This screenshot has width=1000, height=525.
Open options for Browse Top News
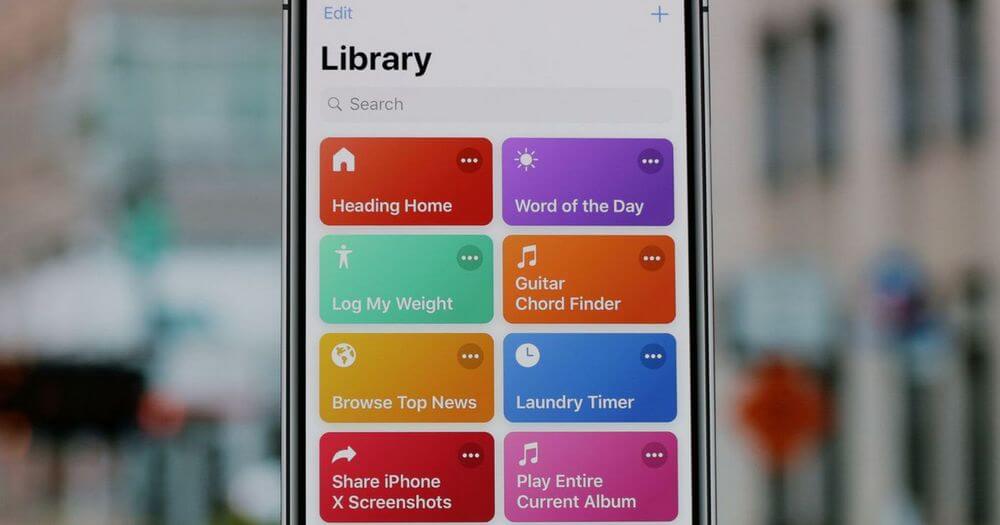pos(470,356)
